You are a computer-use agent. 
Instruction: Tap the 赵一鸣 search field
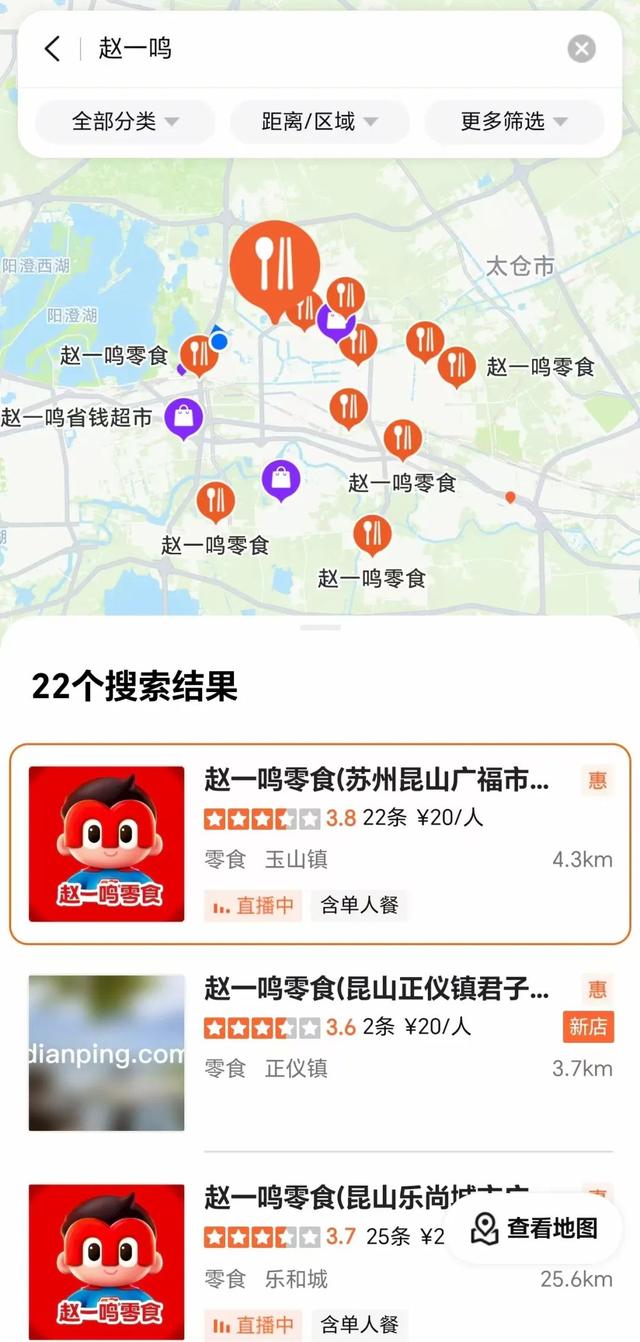[x=320, y=48]
